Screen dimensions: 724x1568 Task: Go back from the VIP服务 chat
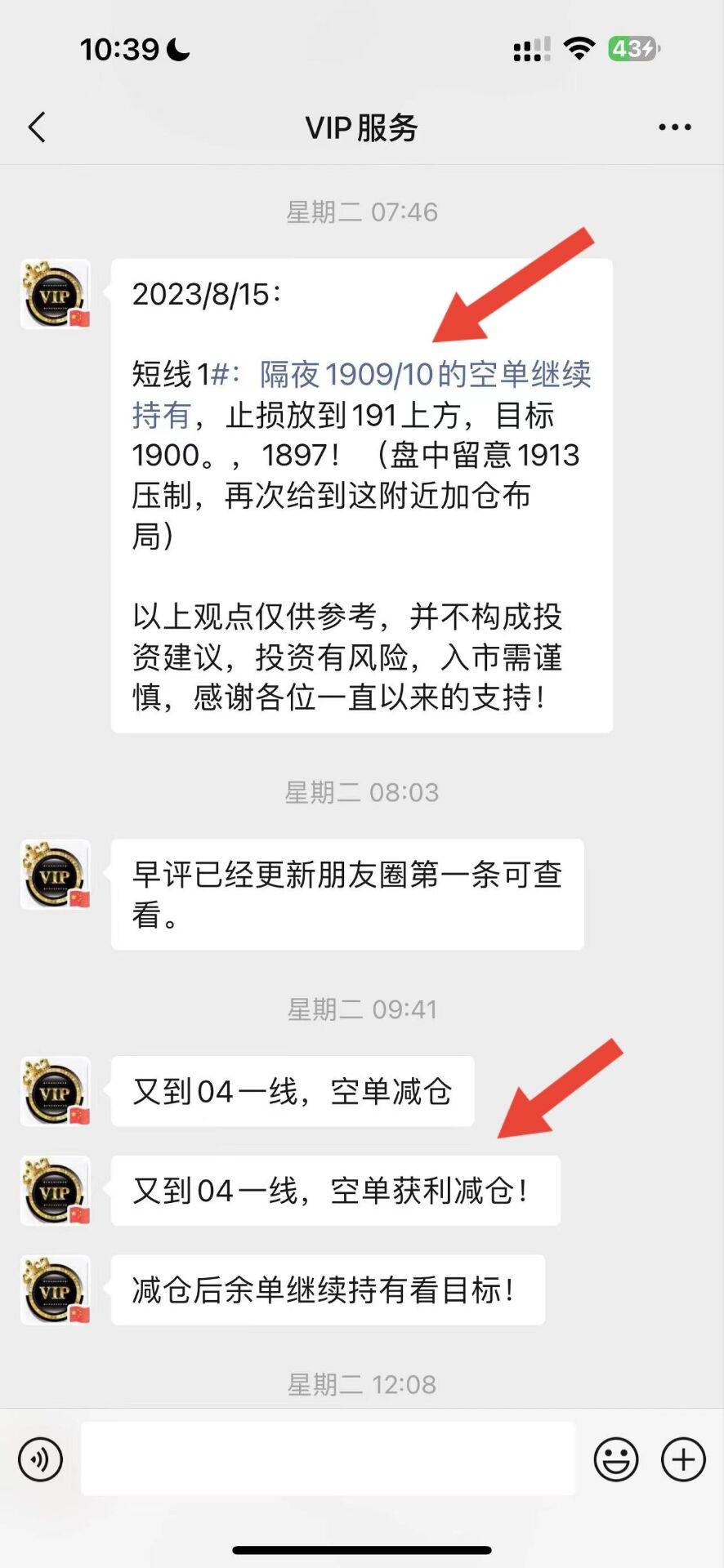click(x=37, y=127)
